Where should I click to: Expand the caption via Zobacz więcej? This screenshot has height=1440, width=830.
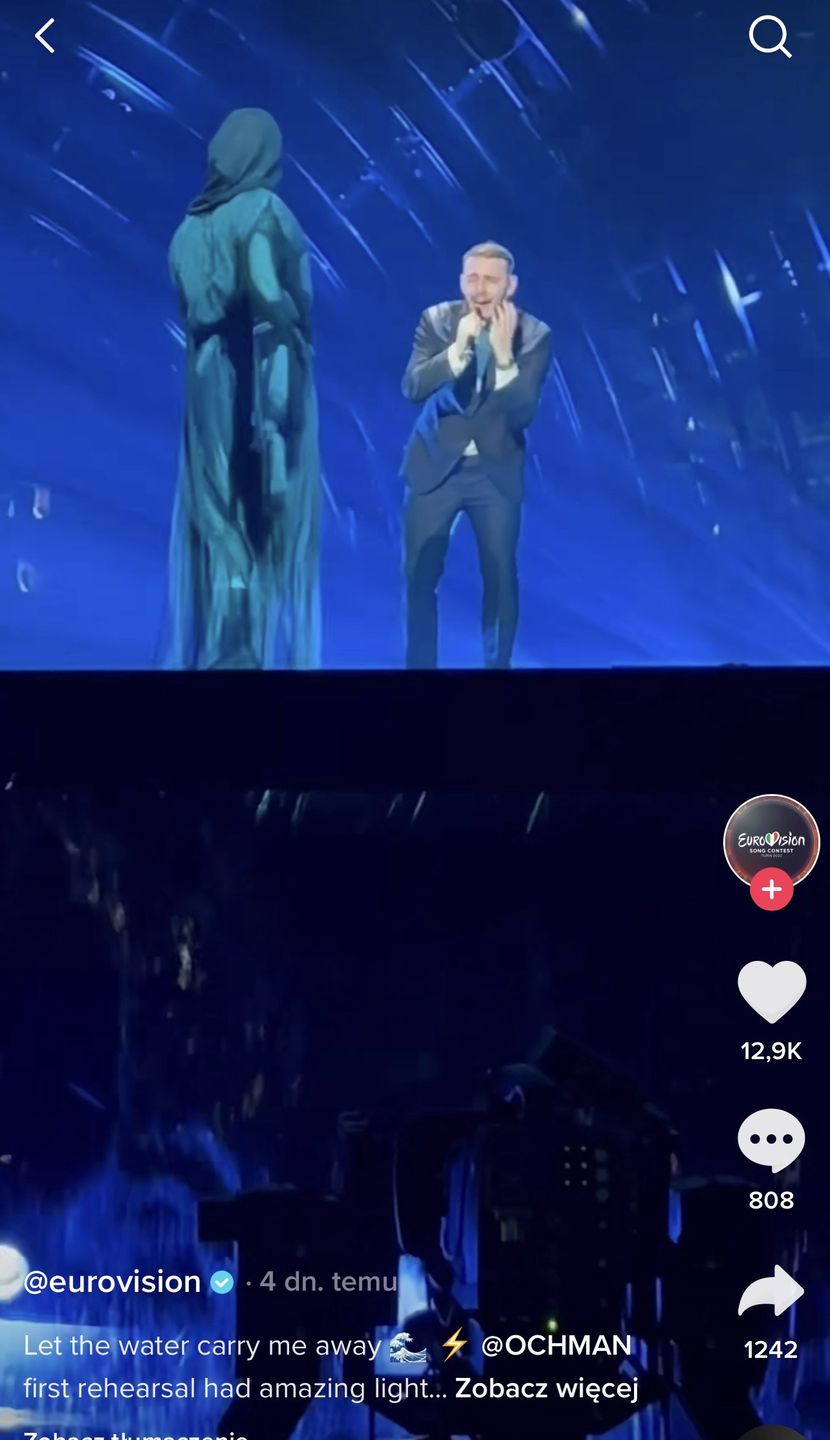tap(546, 1388)
